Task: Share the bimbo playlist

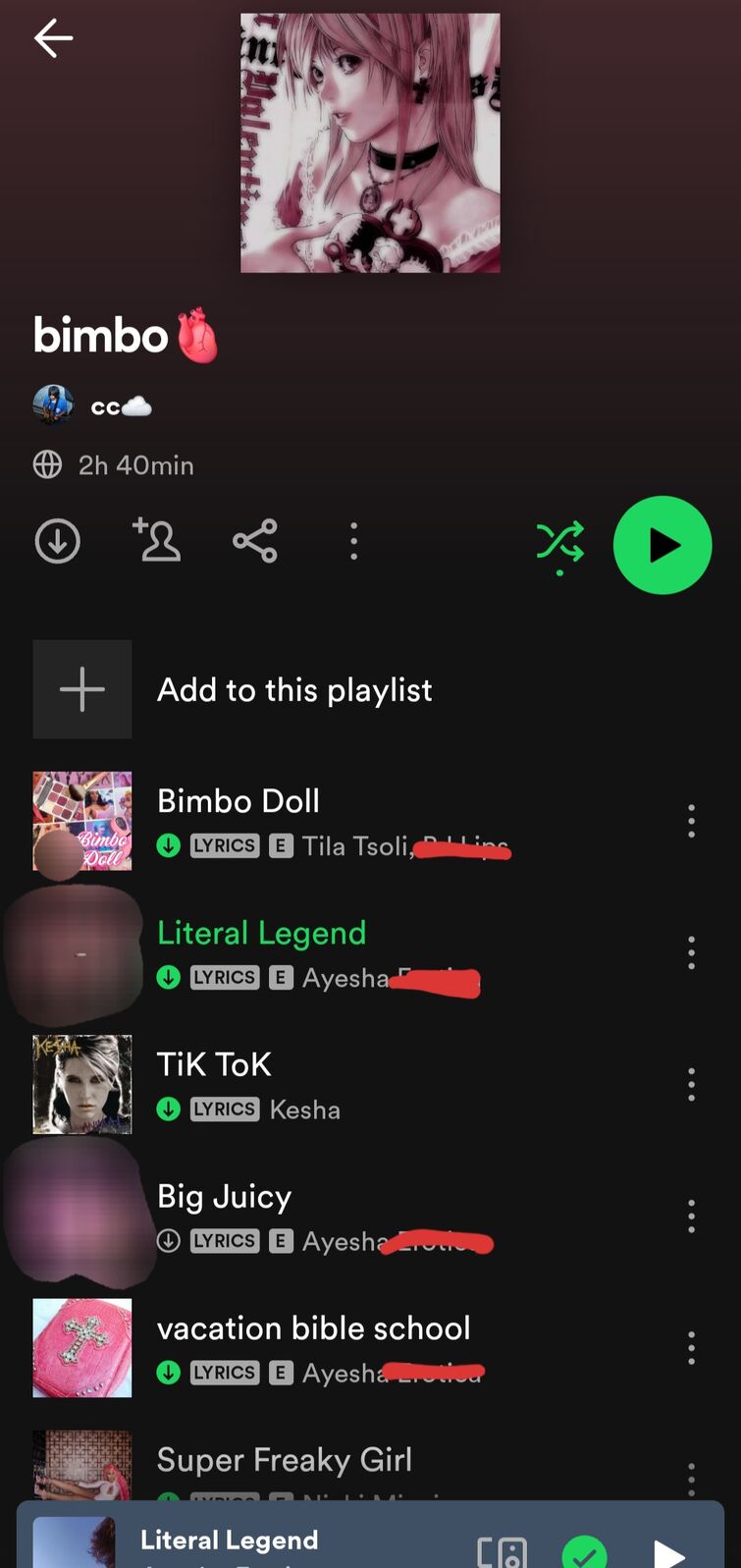Action: (255, 541)
